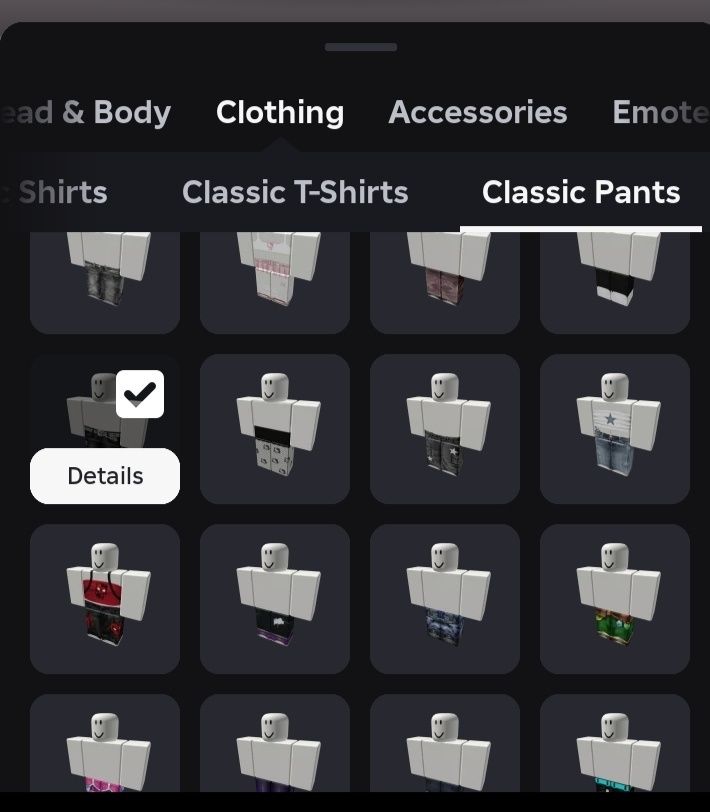The image size is (710, 812).
Task: Equip the red top outfit pants
Action: [105, 598]
